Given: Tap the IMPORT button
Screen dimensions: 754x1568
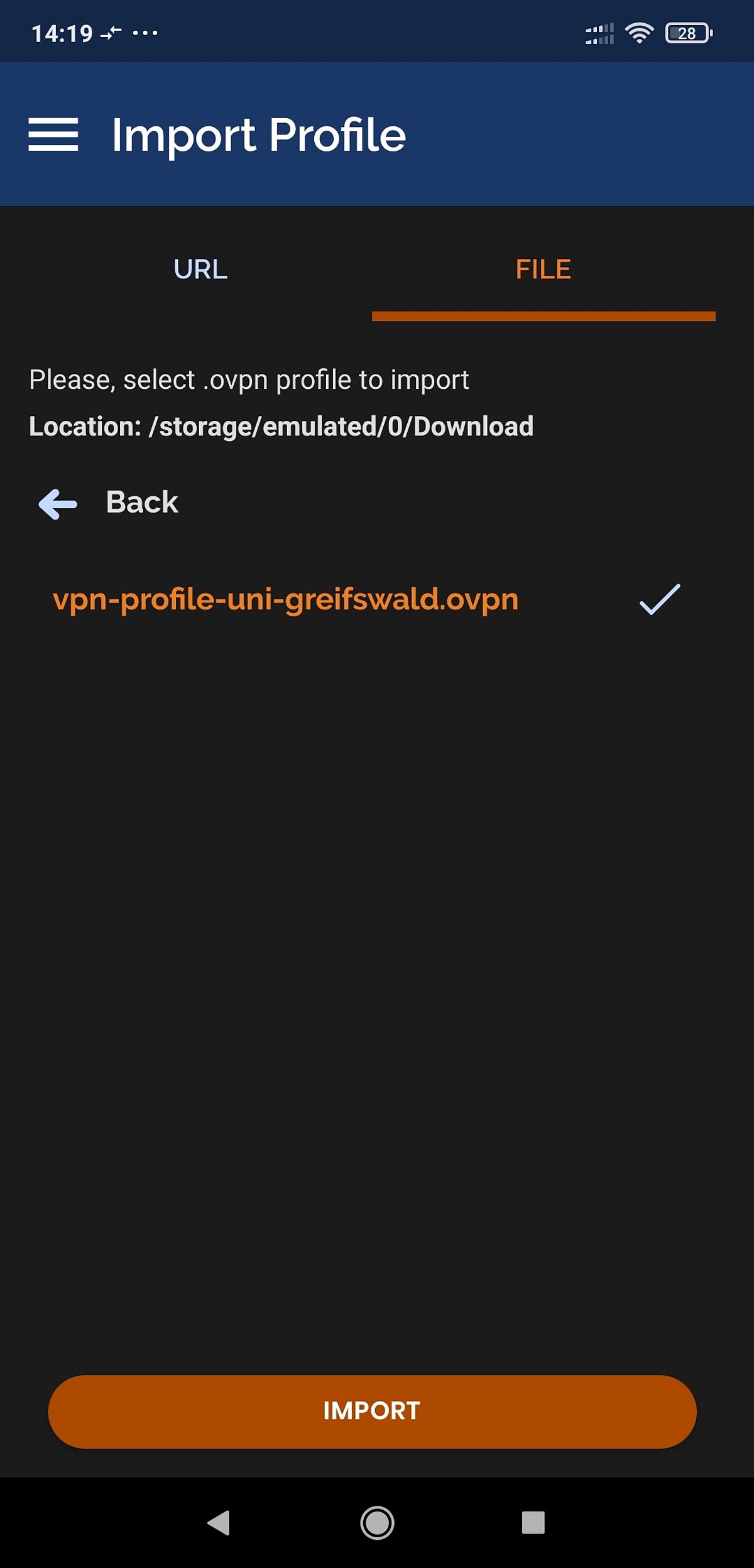Looking at the screenshot, I should pyautogui.click(x=372, y=1411).
